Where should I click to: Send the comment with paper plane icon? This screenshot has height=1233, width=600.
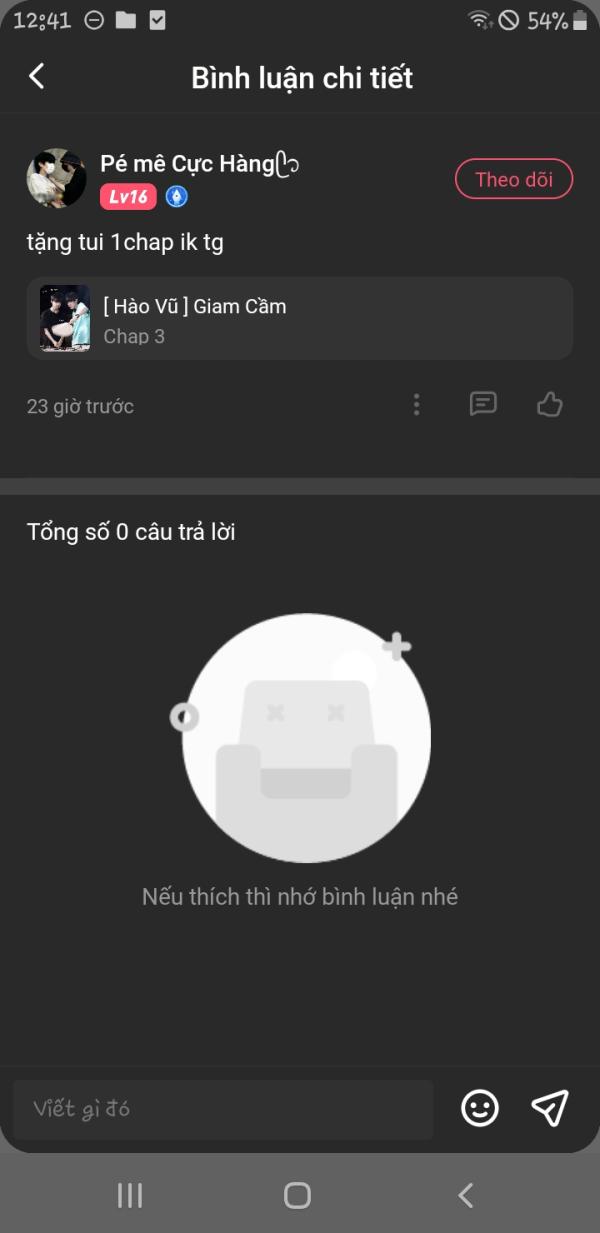[x=550, y=1108]
